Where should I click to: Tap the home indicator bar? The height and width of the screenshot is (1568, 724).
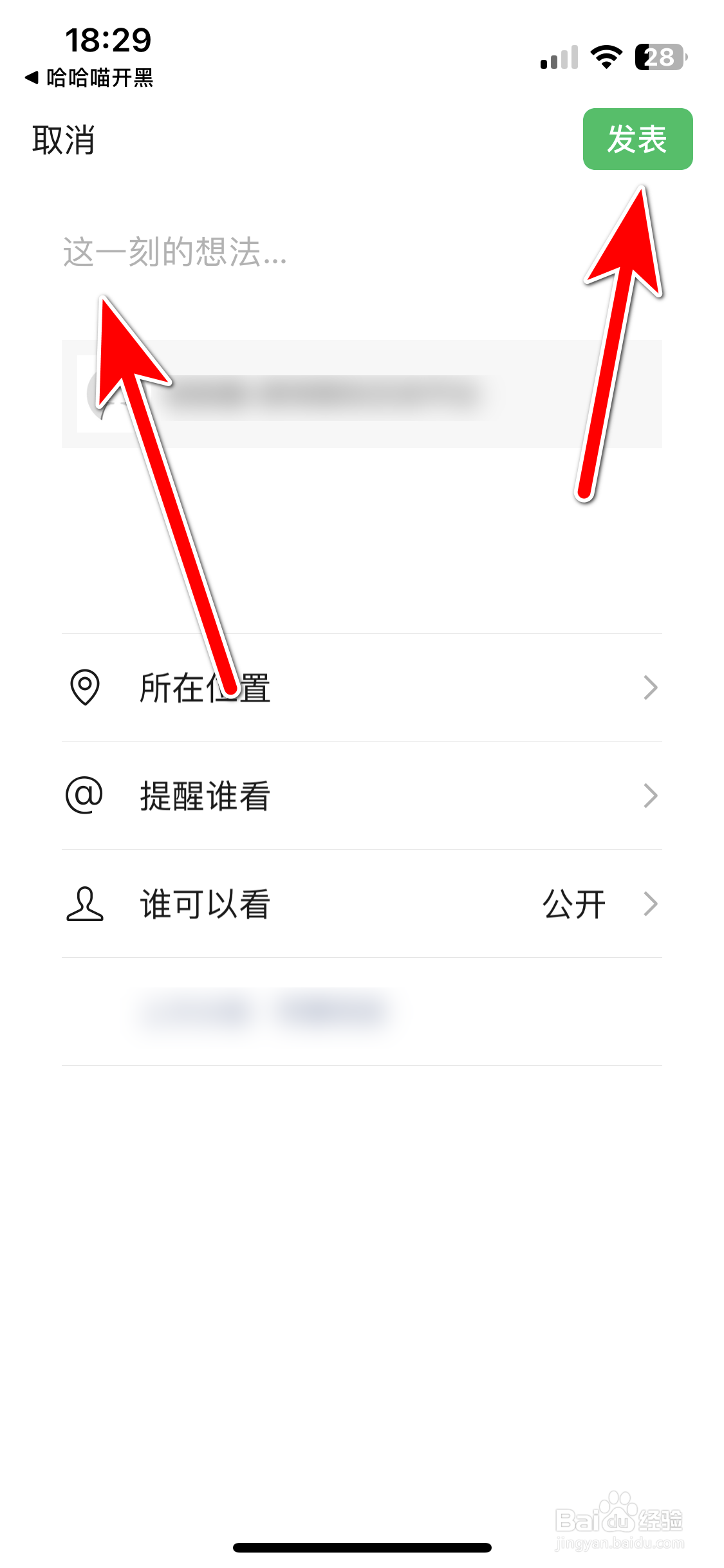coord(362,1547)
